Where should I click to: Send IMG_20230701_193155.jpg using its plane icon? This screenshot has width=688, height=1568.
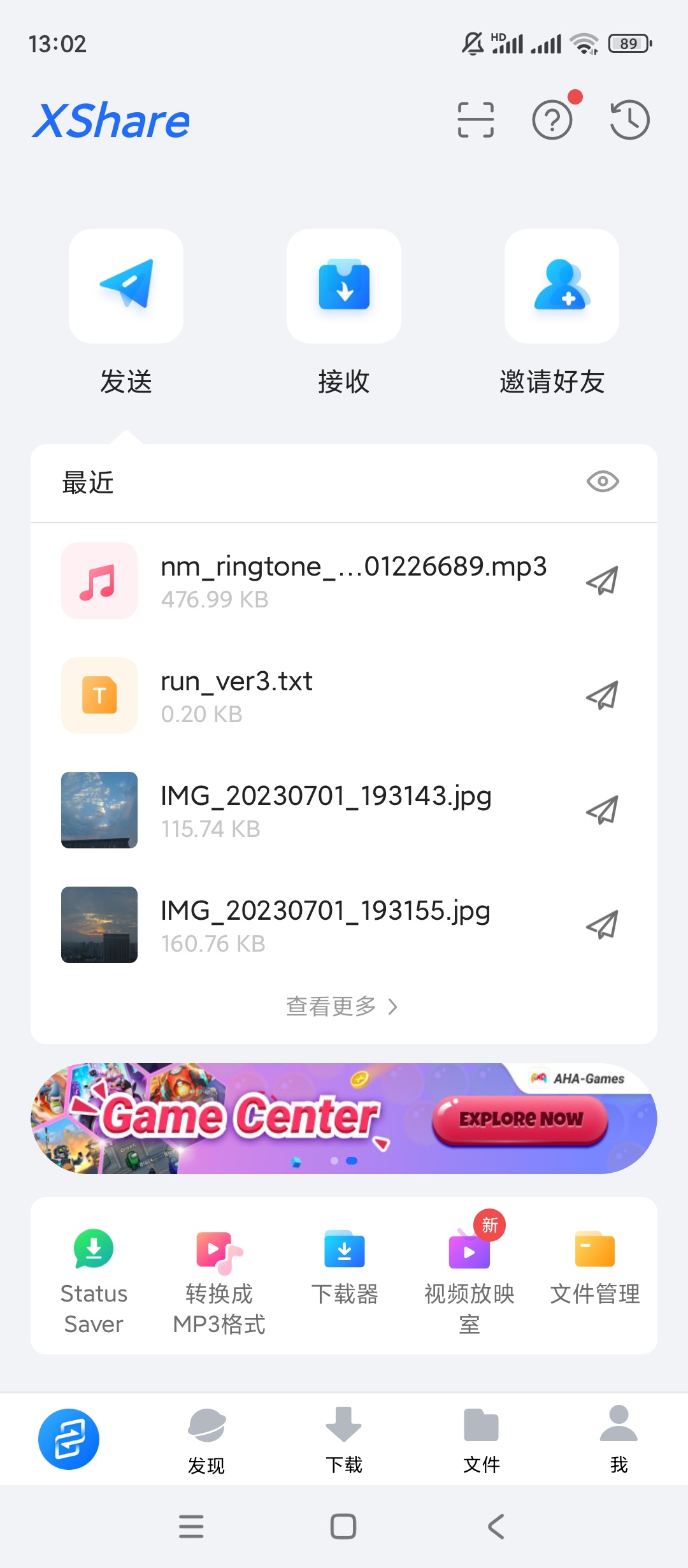click(602, 925)
